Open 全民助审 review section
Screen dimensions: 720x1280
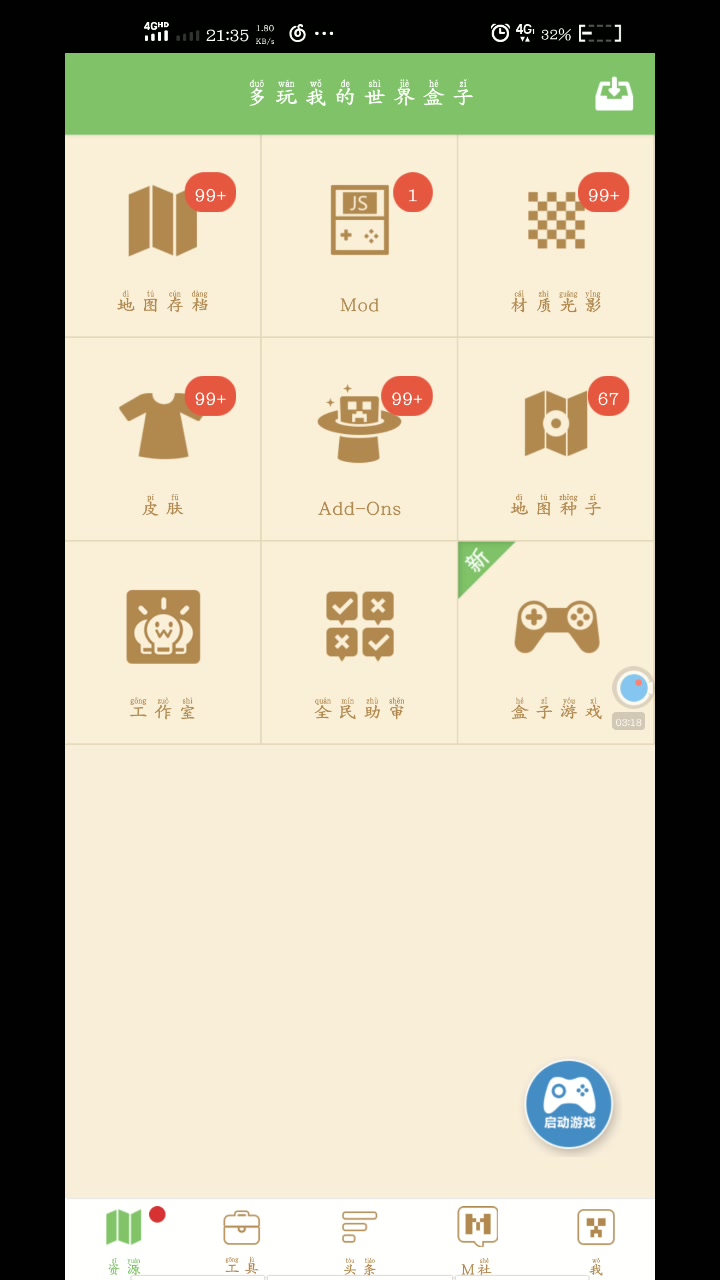(359, 627)
